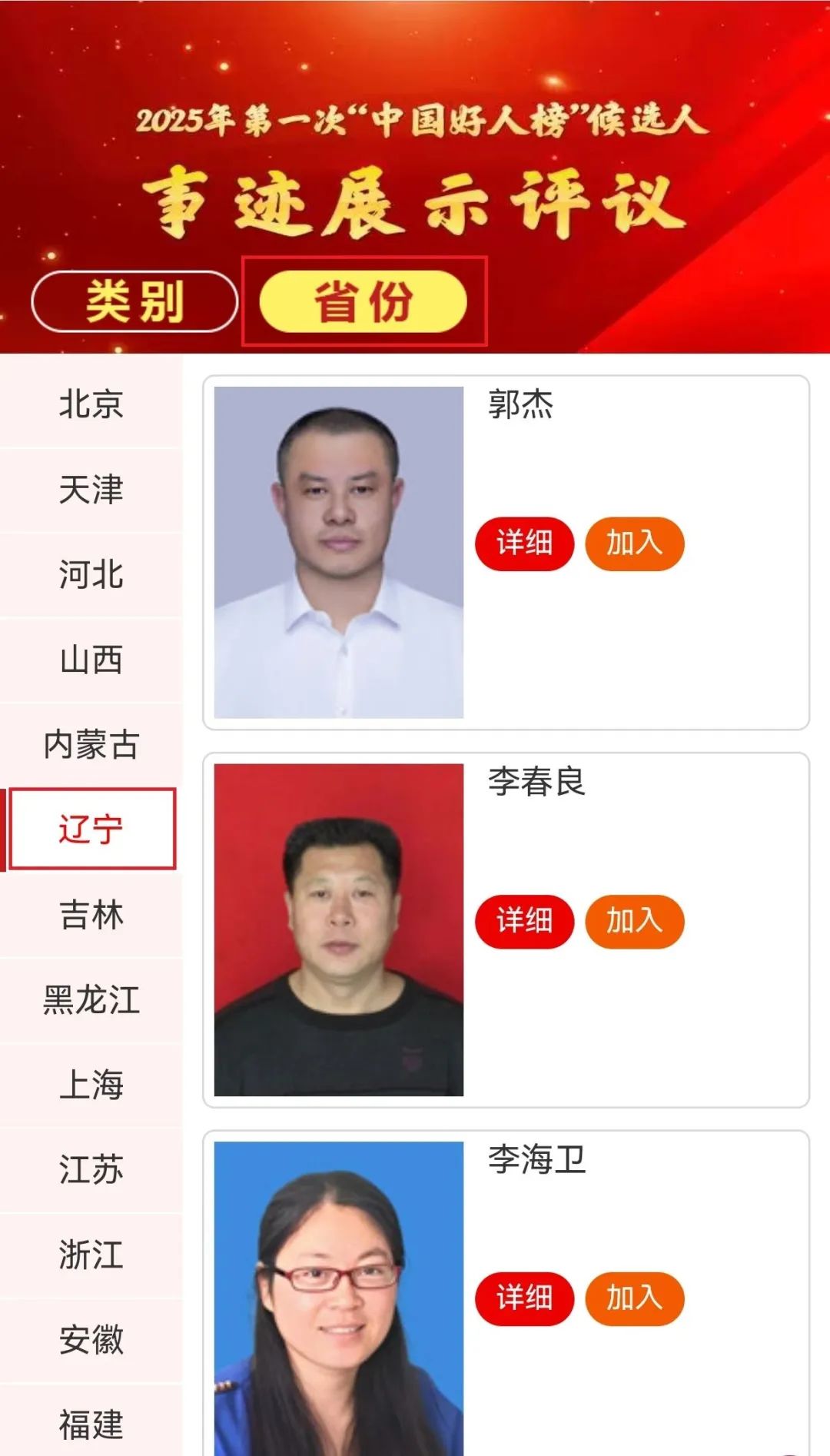Screen dimensions: 830x1456
Task: View details for 郭杰
Action: [x=525, y=544]
